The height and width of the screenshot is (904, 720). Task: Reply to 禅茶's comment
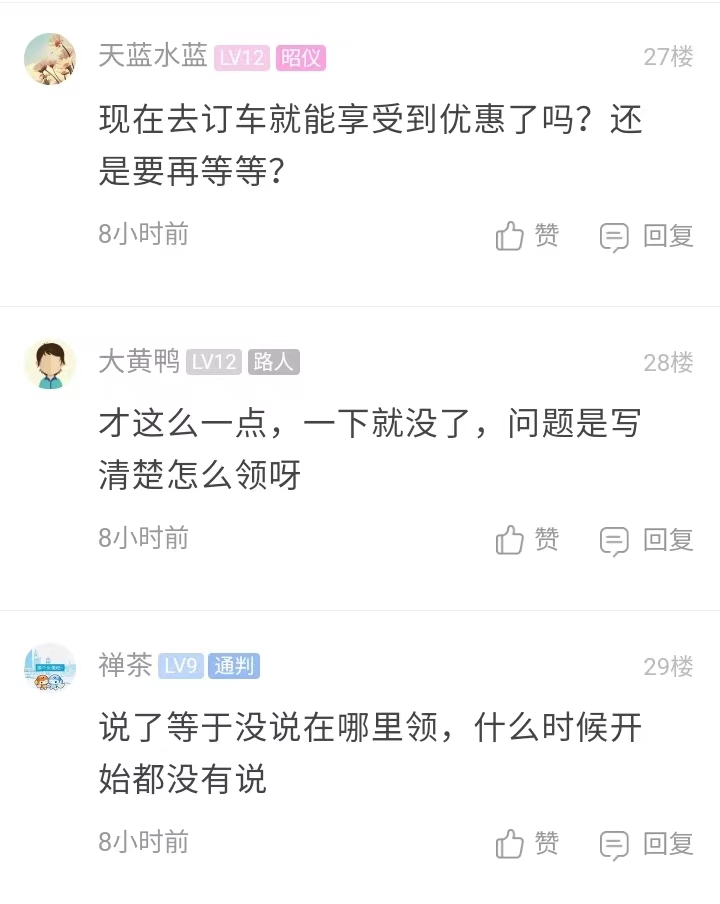pyautogui.click(x=646, y=844)
